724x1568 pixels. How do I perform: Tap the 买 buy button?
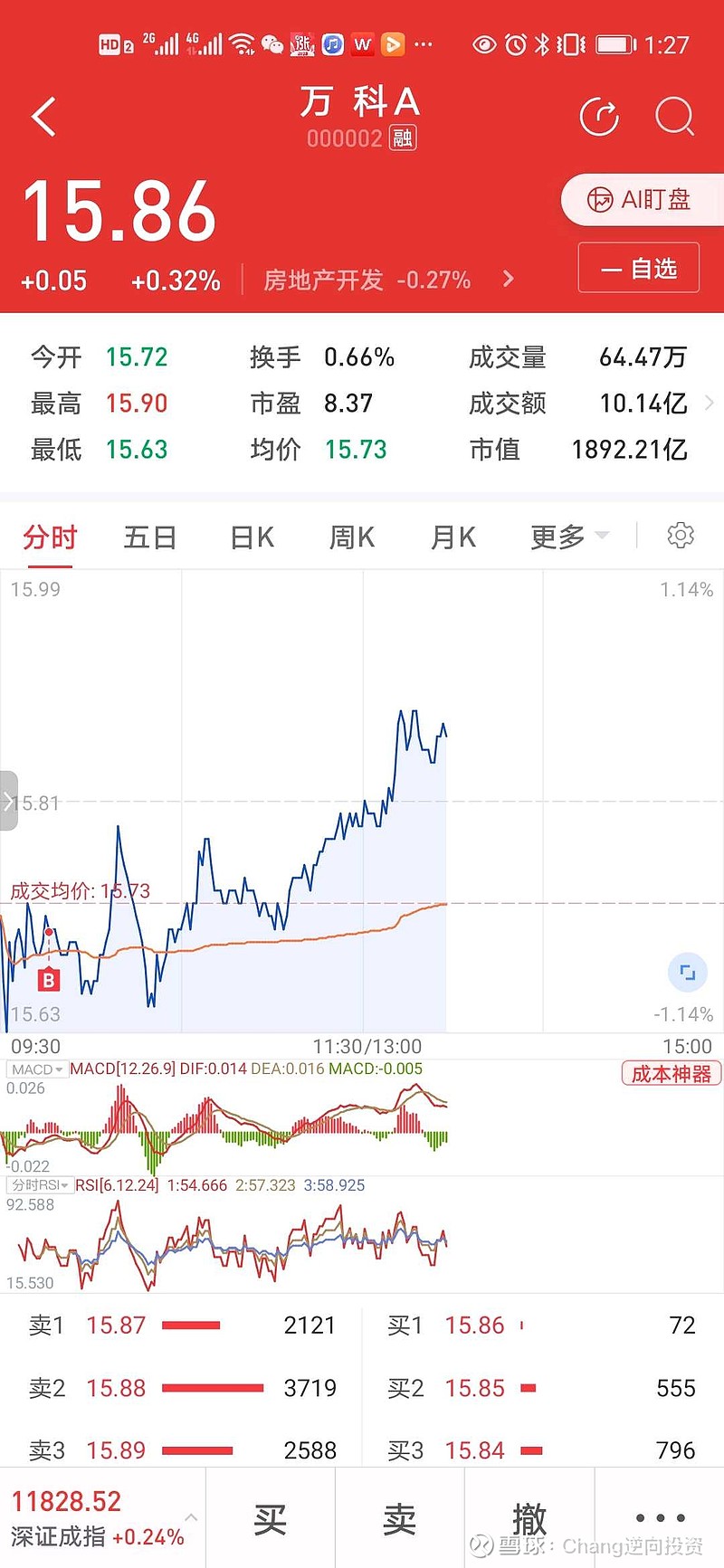click(271, 1519)
